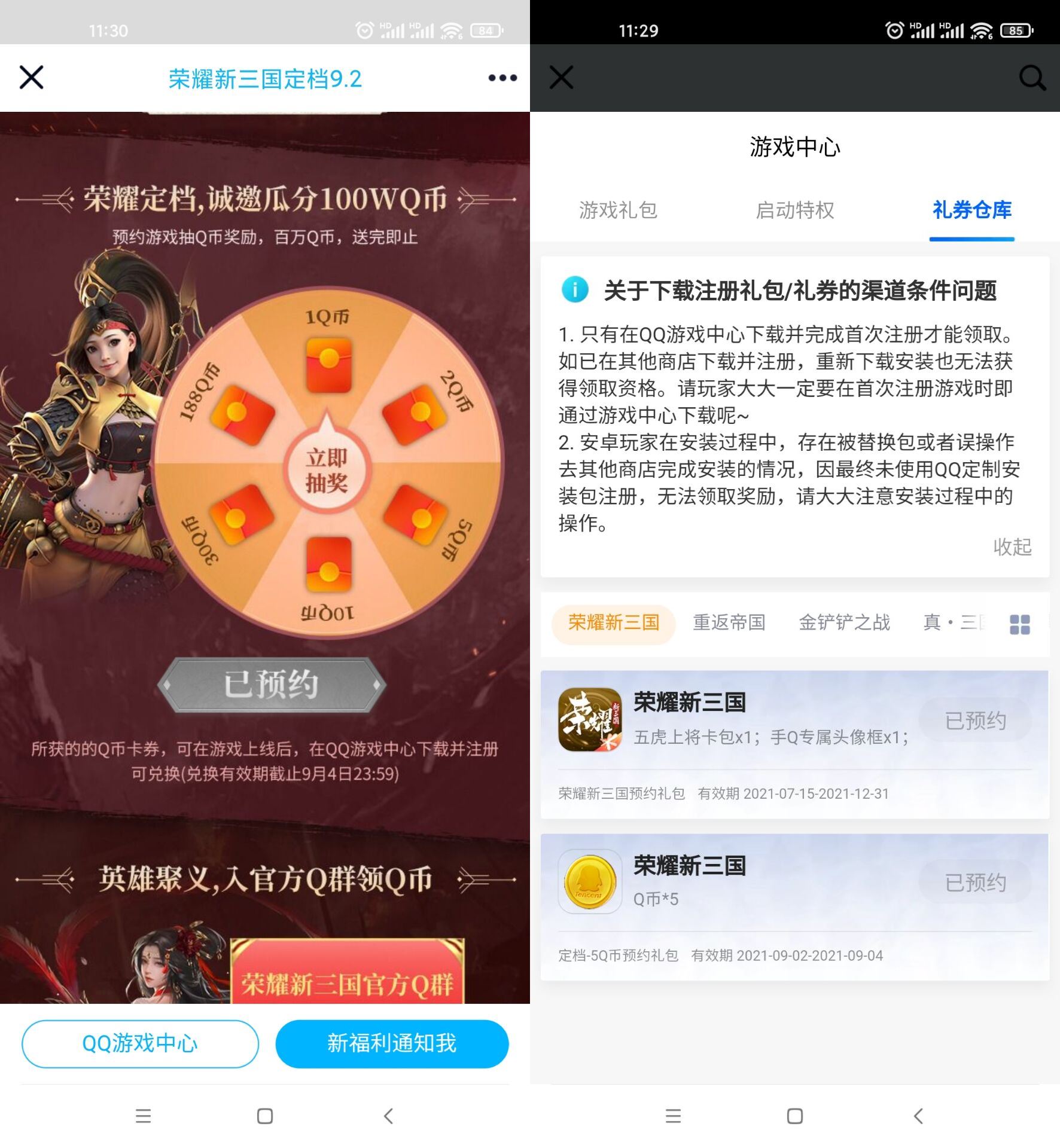Select the 荣耀新三国 game chip
This screenshot has height=1148, width=1060.
click(613, 623)
